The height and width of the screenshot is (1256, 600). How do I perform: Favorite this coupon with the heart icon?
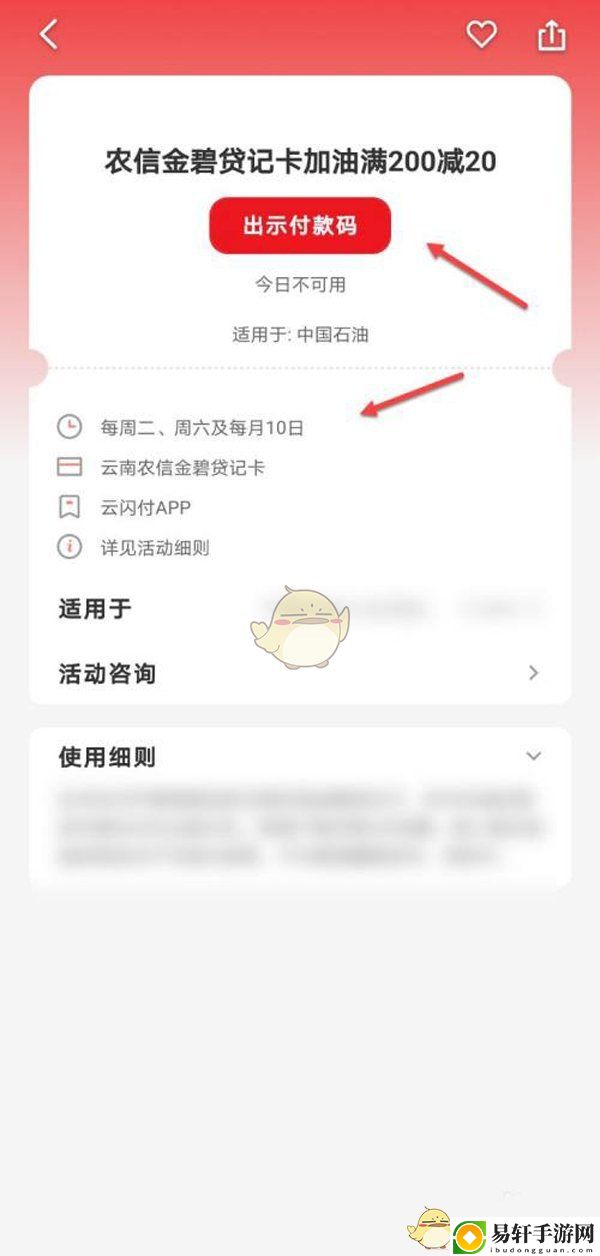coord(481,35)
